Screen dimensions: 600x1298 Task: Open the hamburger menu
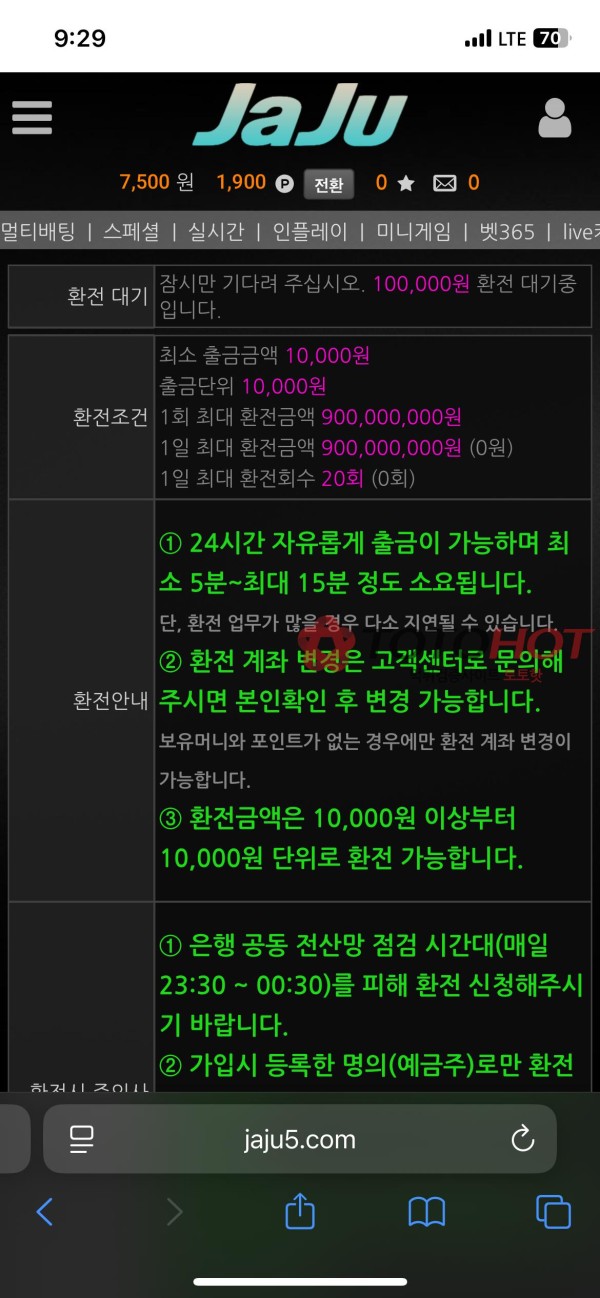click(x=32, y=118)
